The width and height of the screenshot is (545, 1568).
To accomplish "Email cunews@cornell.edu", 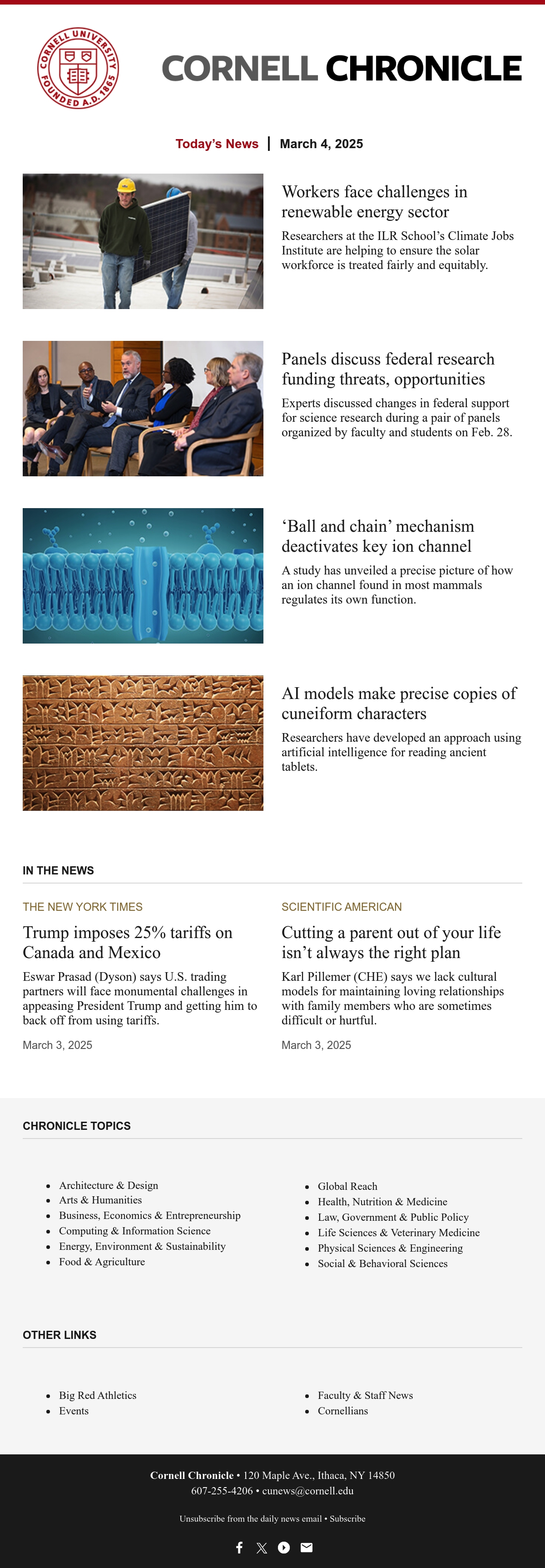I will click(308, 1491).
